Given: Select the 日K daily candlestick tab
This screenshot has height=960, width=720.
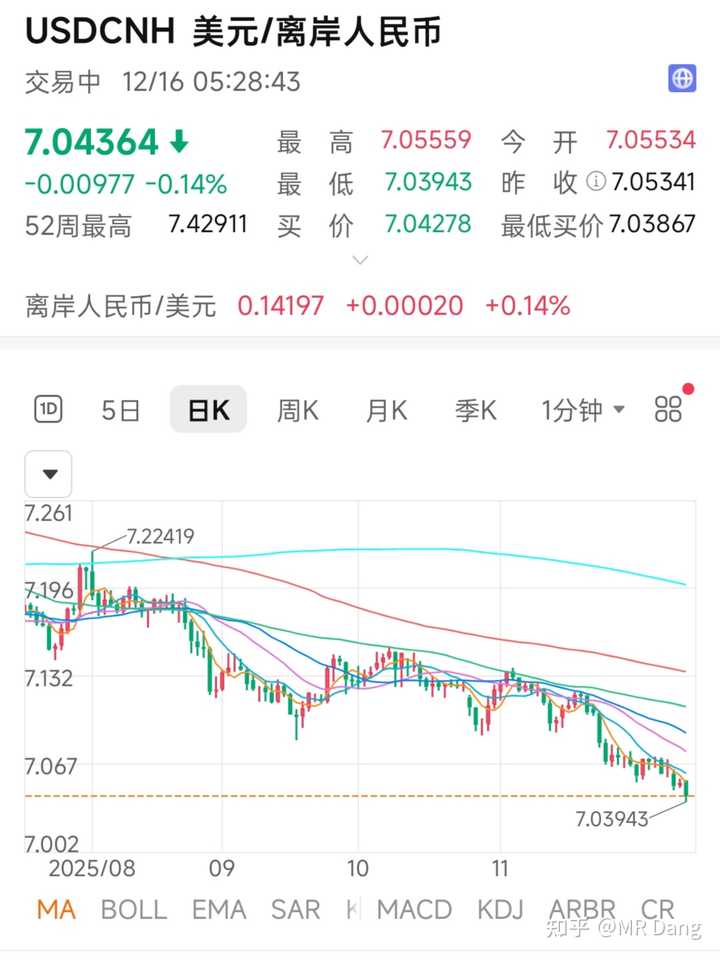Looking at the screenshot, I should [x=208, y=410].
